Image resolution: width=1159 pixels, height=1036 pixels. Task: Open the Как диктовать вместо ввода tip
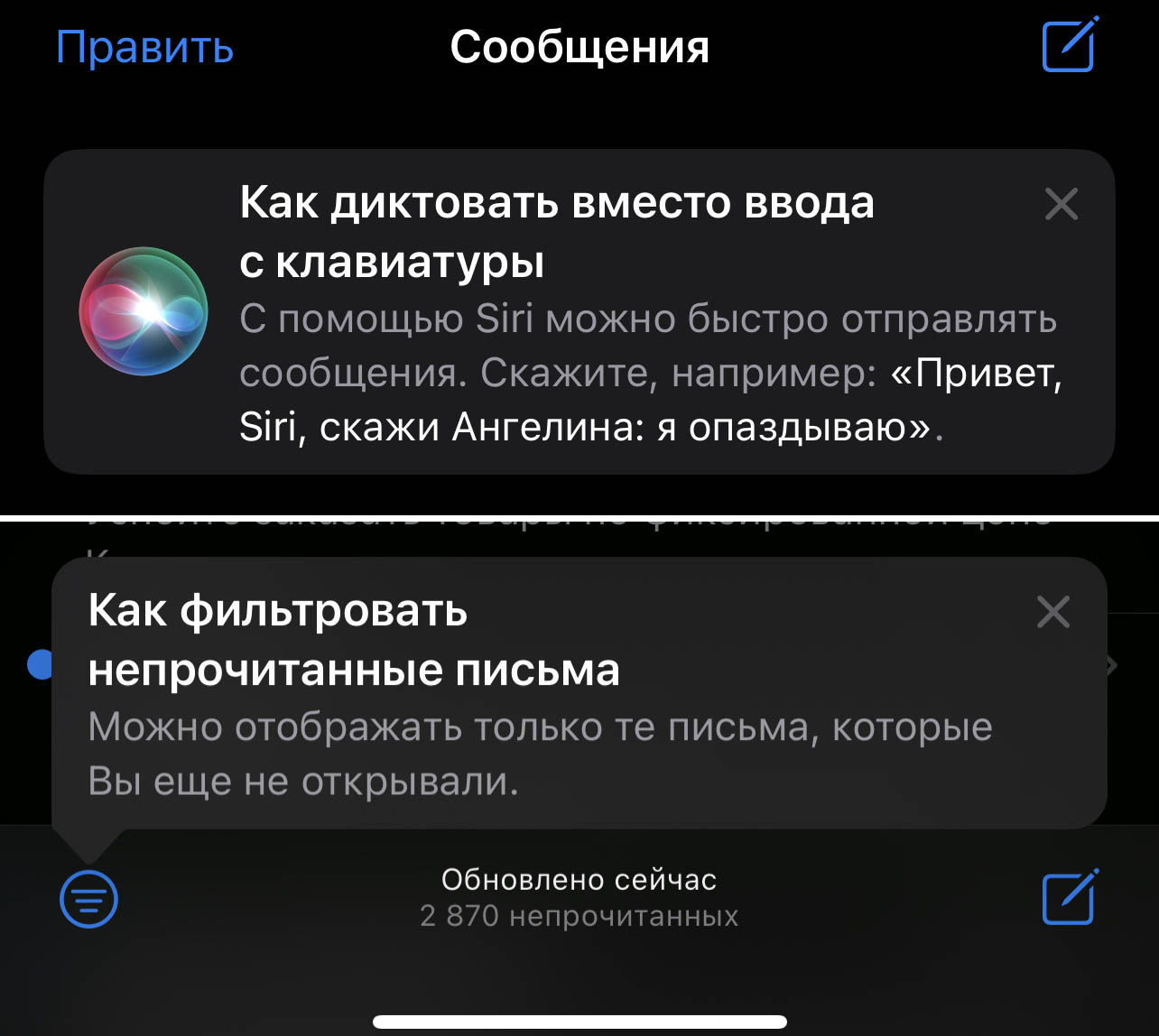coord(578,311)
